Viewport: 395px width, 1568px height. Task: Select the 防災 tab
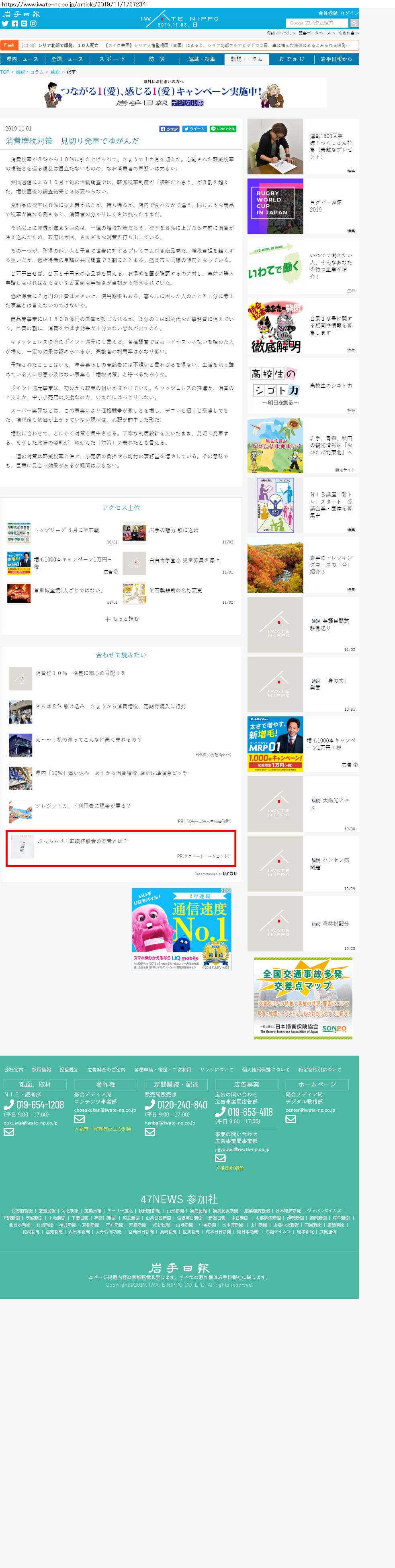(157, 59)
